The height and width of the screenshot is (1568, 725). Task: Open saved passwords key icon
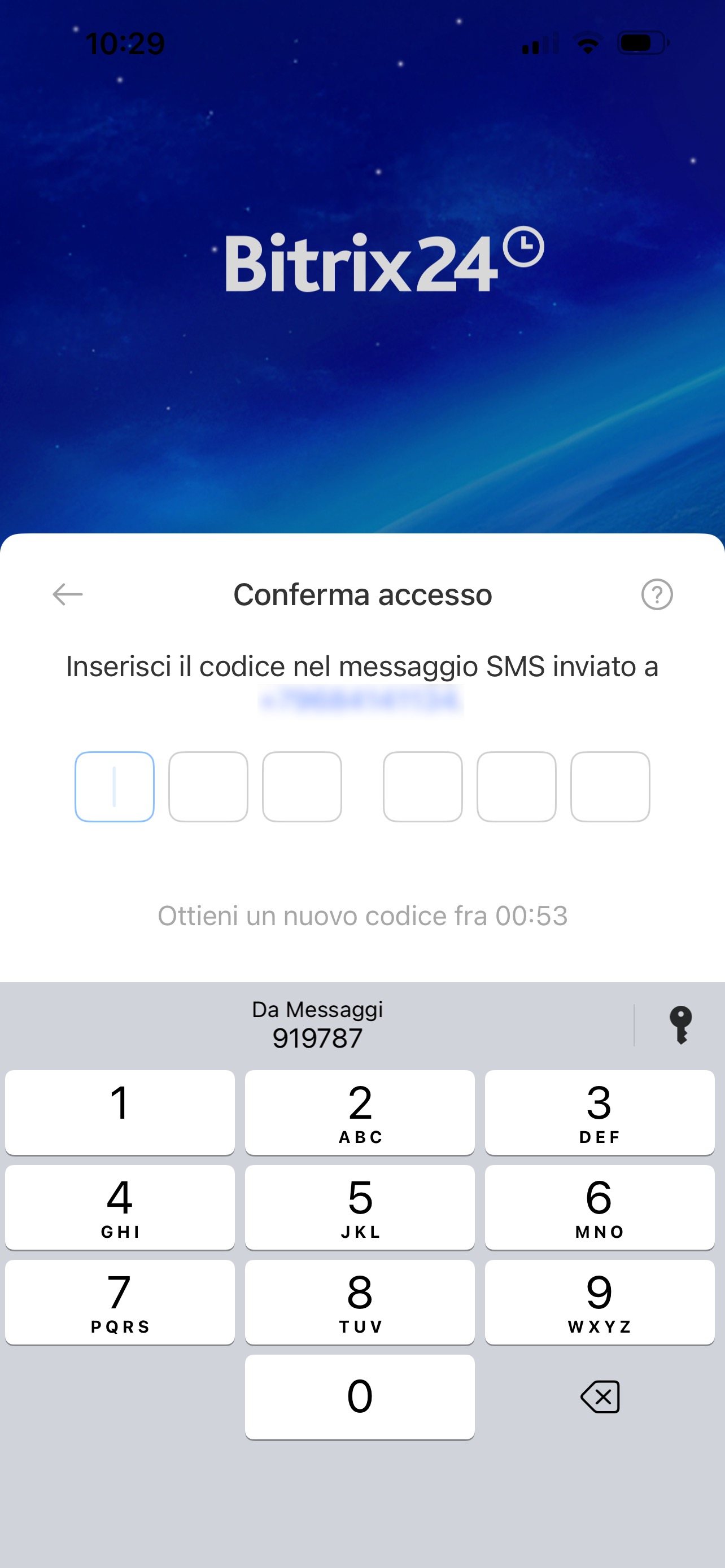(680, 1026)
